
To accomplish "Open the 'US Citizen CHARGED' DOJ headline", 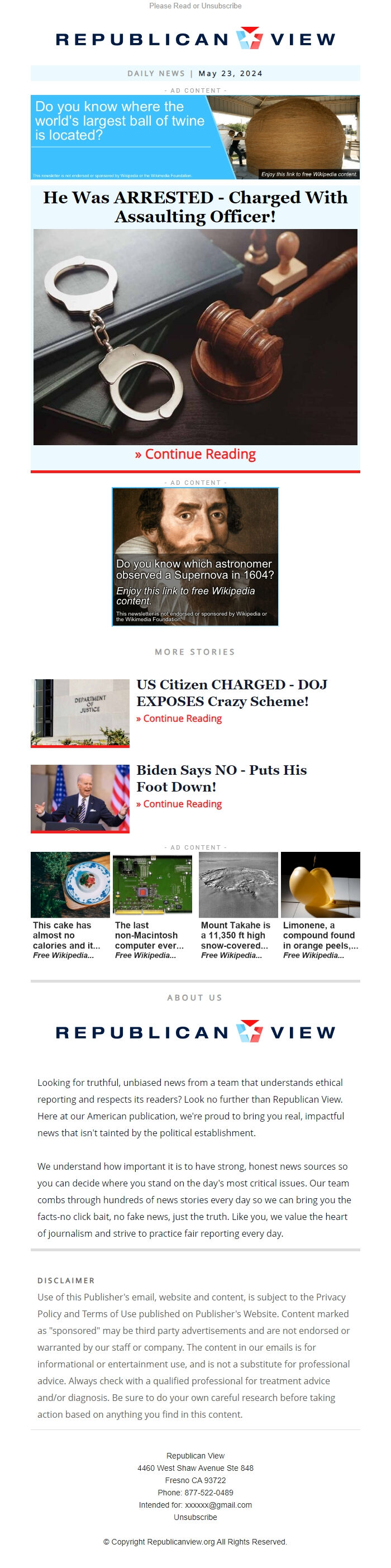I will click(231, 693).
